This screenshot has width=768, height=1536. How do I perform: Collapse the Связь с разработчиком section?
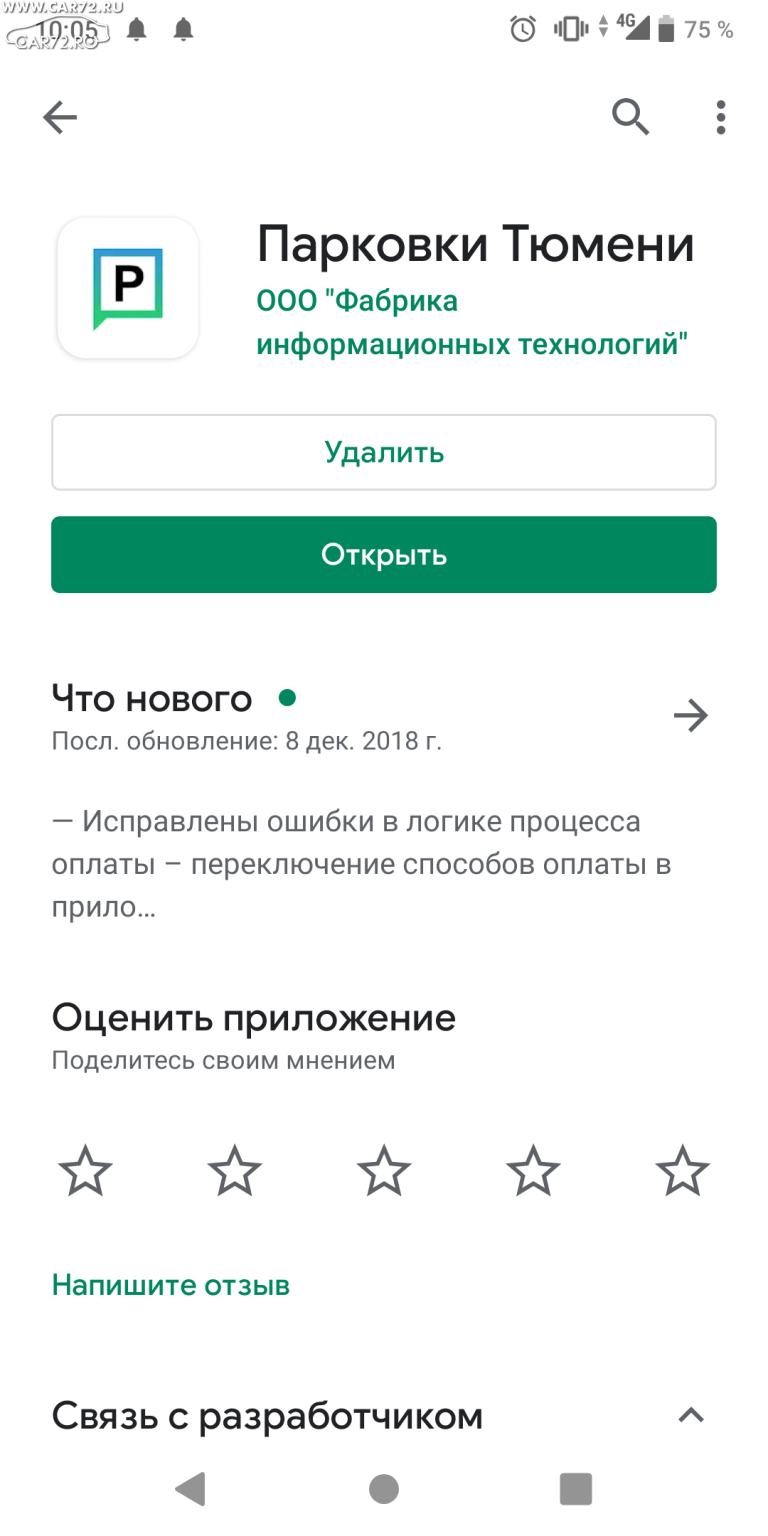click(691, 1415)
